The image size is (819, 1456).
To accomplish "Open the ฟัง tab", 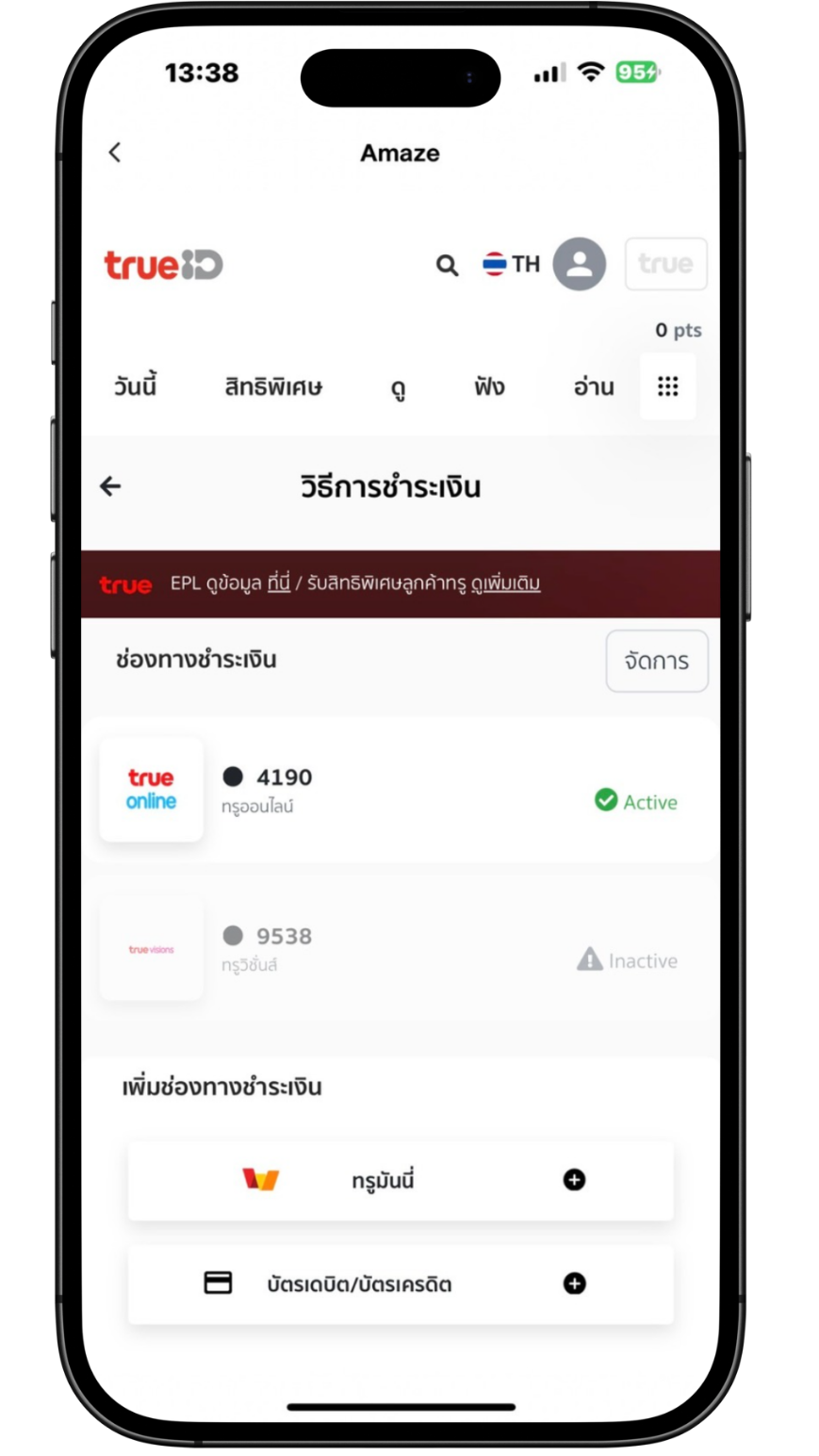I will coord(489,386).
